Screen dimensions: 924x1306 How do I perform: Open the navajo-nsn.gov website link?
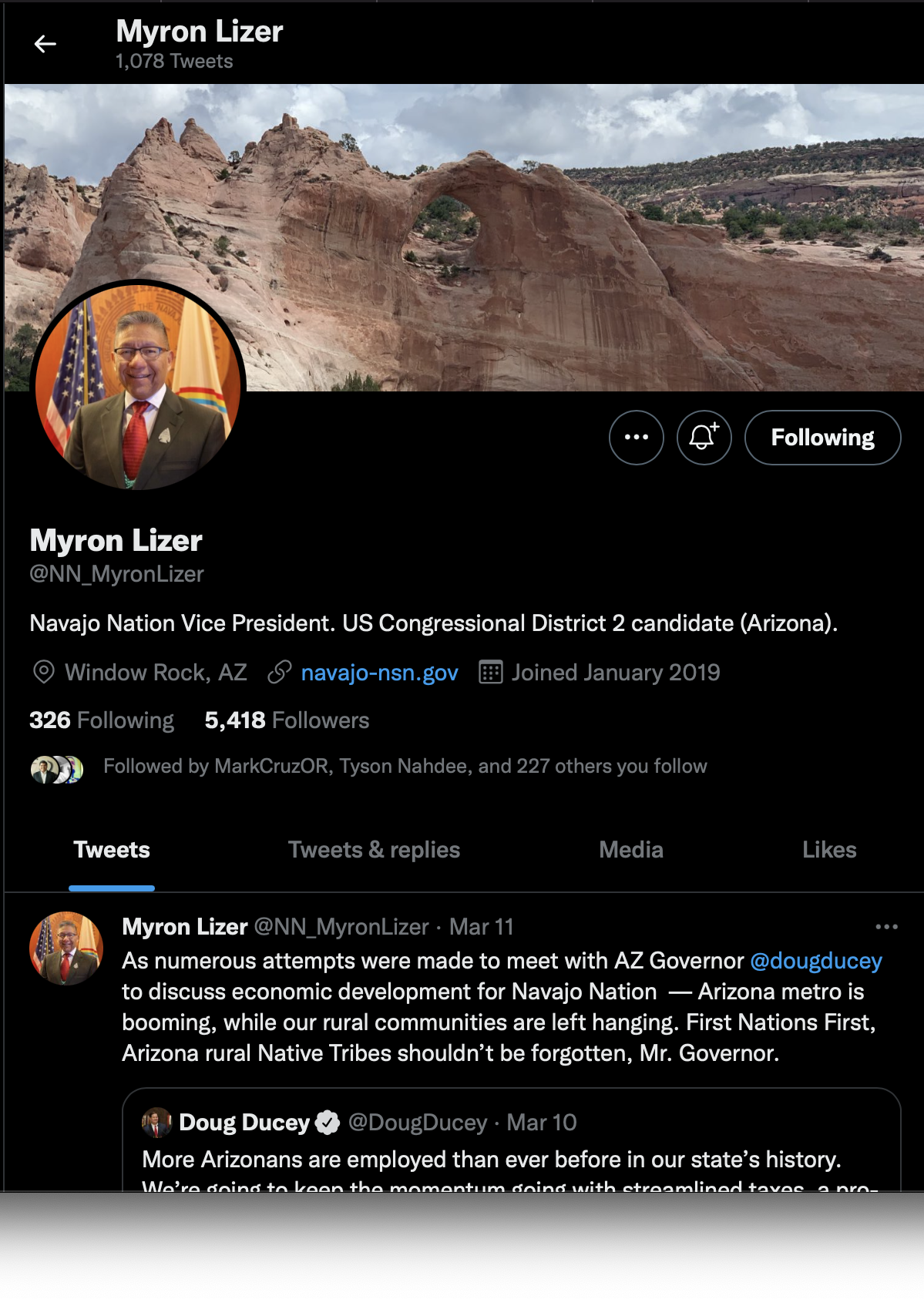[x=379, y=673]
